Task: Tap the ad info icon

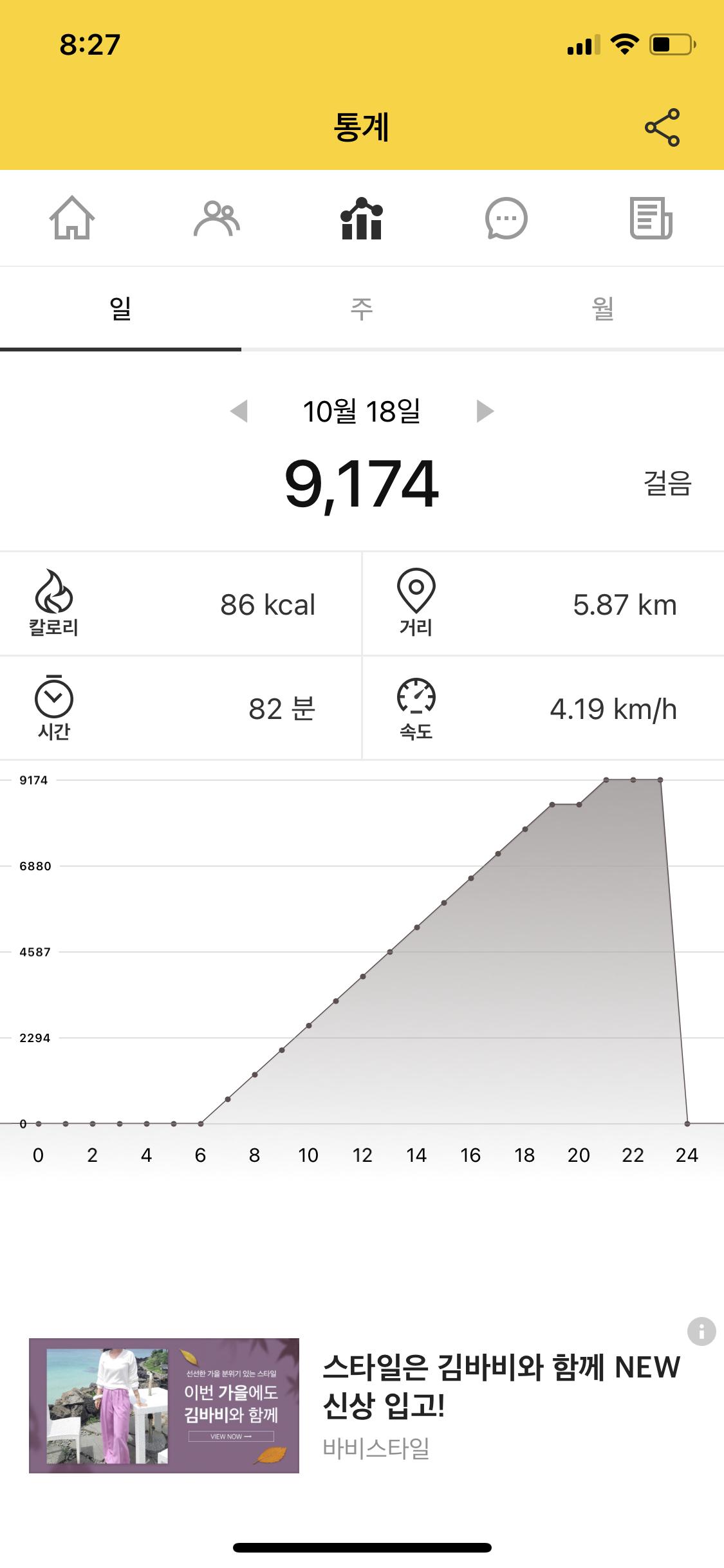Action: coord(701,1331)
